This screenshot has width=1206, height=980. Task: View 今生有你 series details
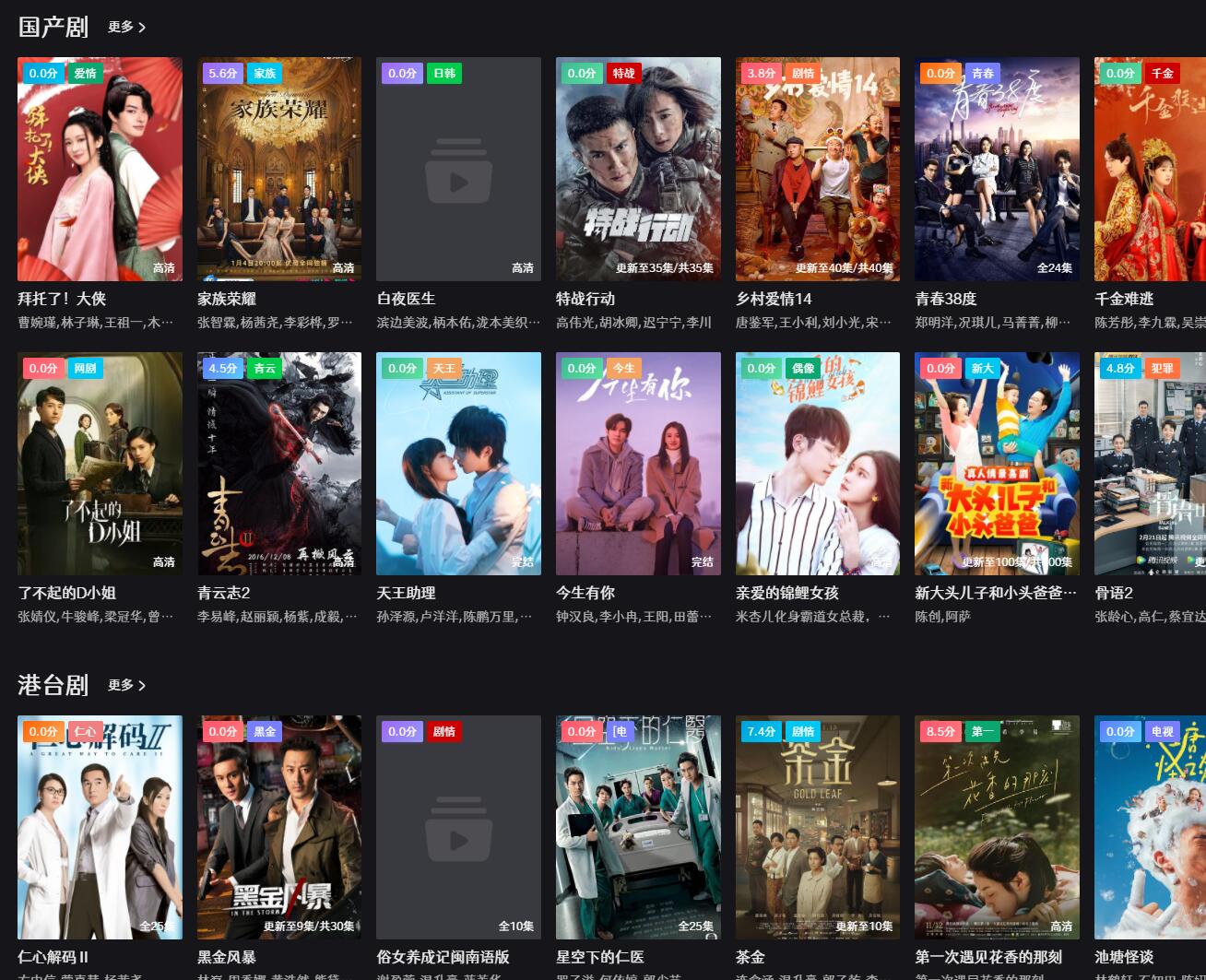[x=638, y=464]
